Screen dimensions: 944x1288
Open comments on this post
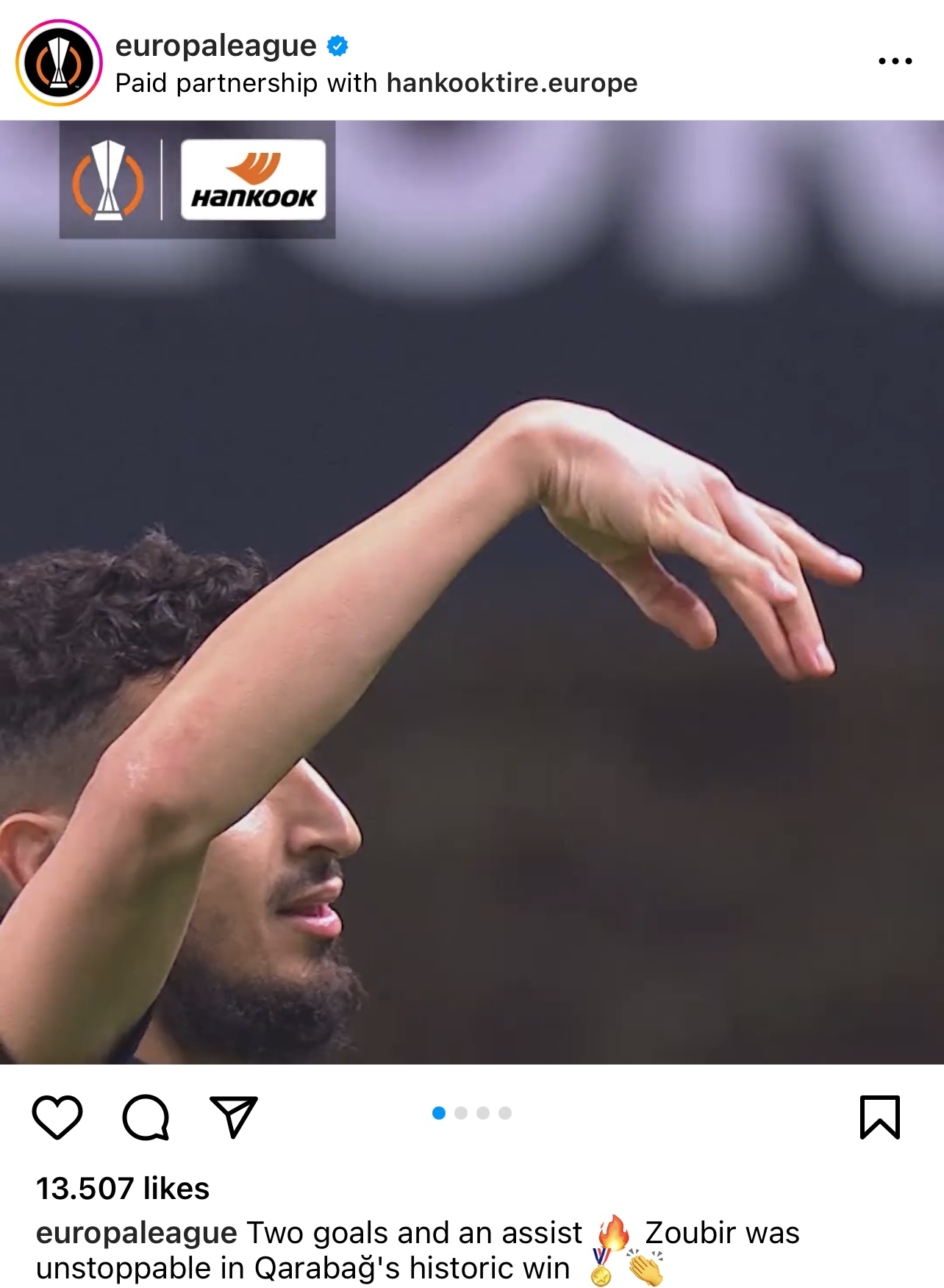click(x=146, y=1117)
